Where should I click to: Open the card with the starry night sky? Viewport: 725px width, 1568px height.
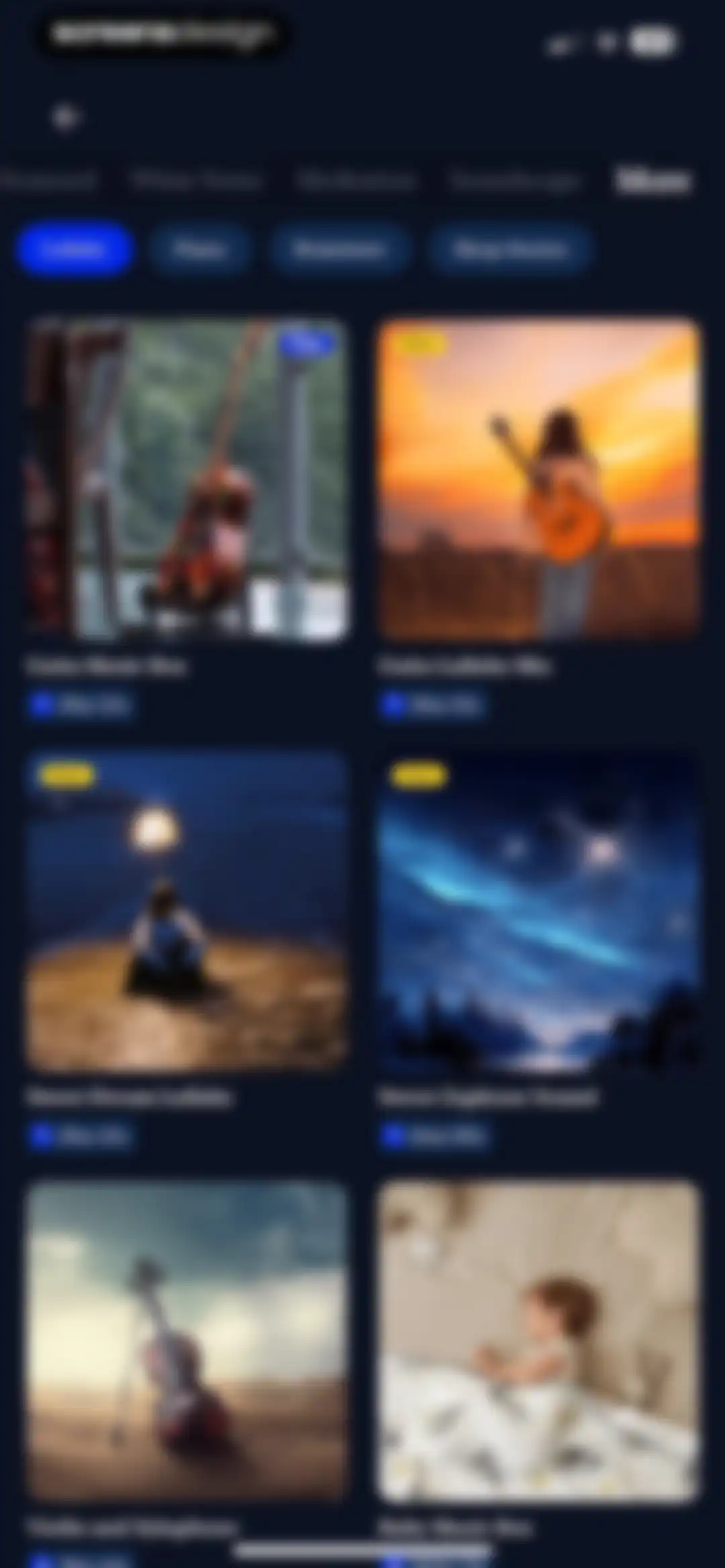pos(538,911)
